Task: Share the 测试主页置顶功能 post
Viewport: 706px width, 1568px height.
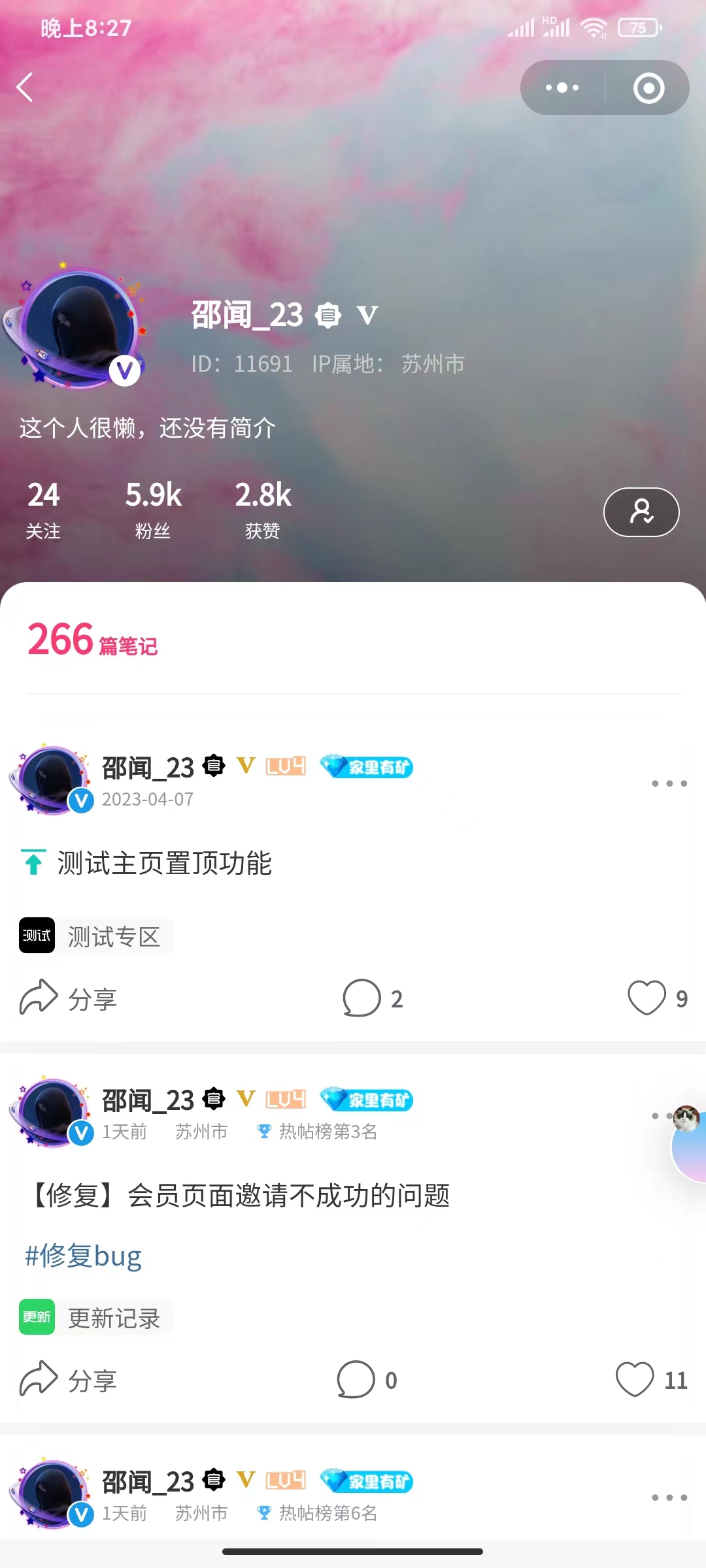Action: click(x=68, y=998)
